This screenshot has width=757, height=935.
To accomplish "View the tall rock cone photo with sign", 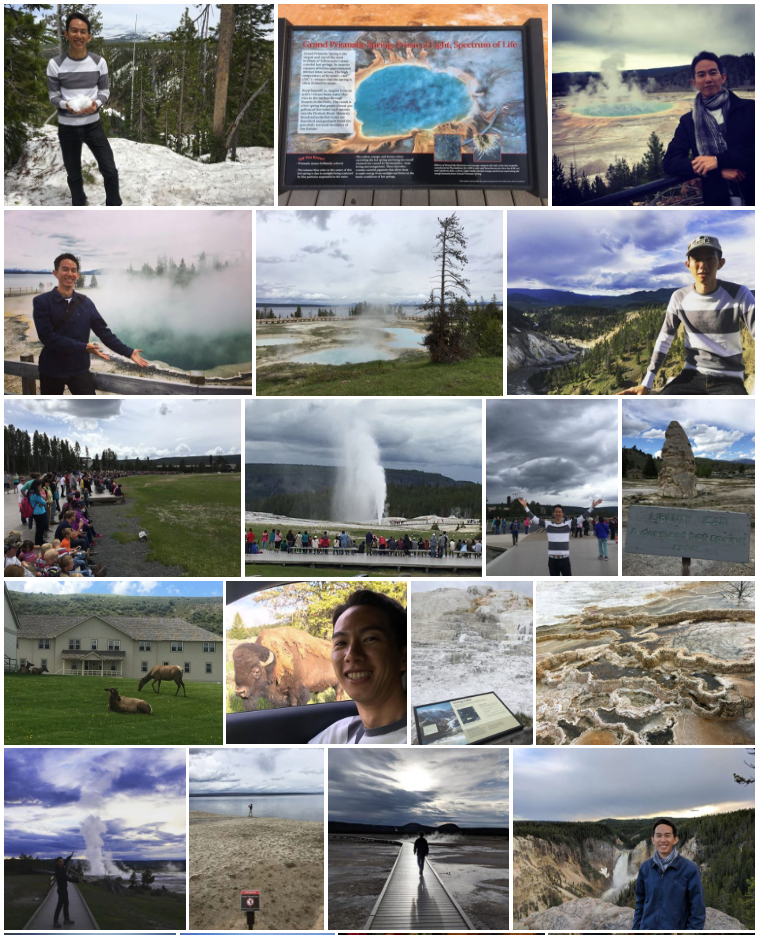I will click(688, 488).
